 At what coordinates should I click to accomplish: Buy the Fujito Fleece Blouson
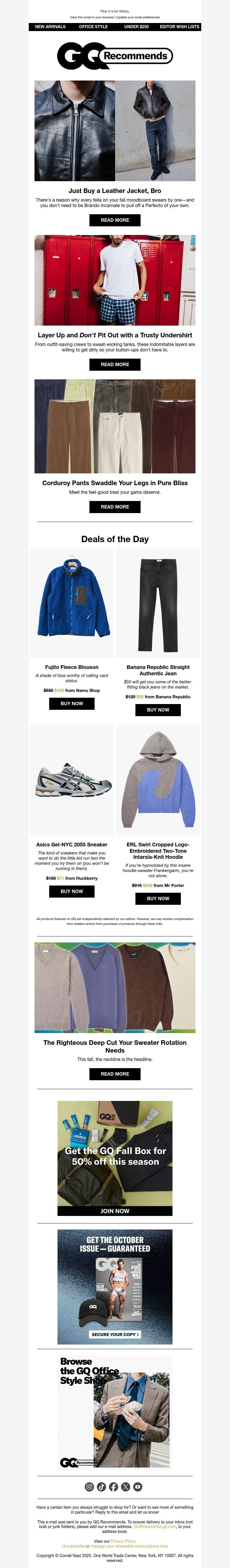[x=72, y=704]
